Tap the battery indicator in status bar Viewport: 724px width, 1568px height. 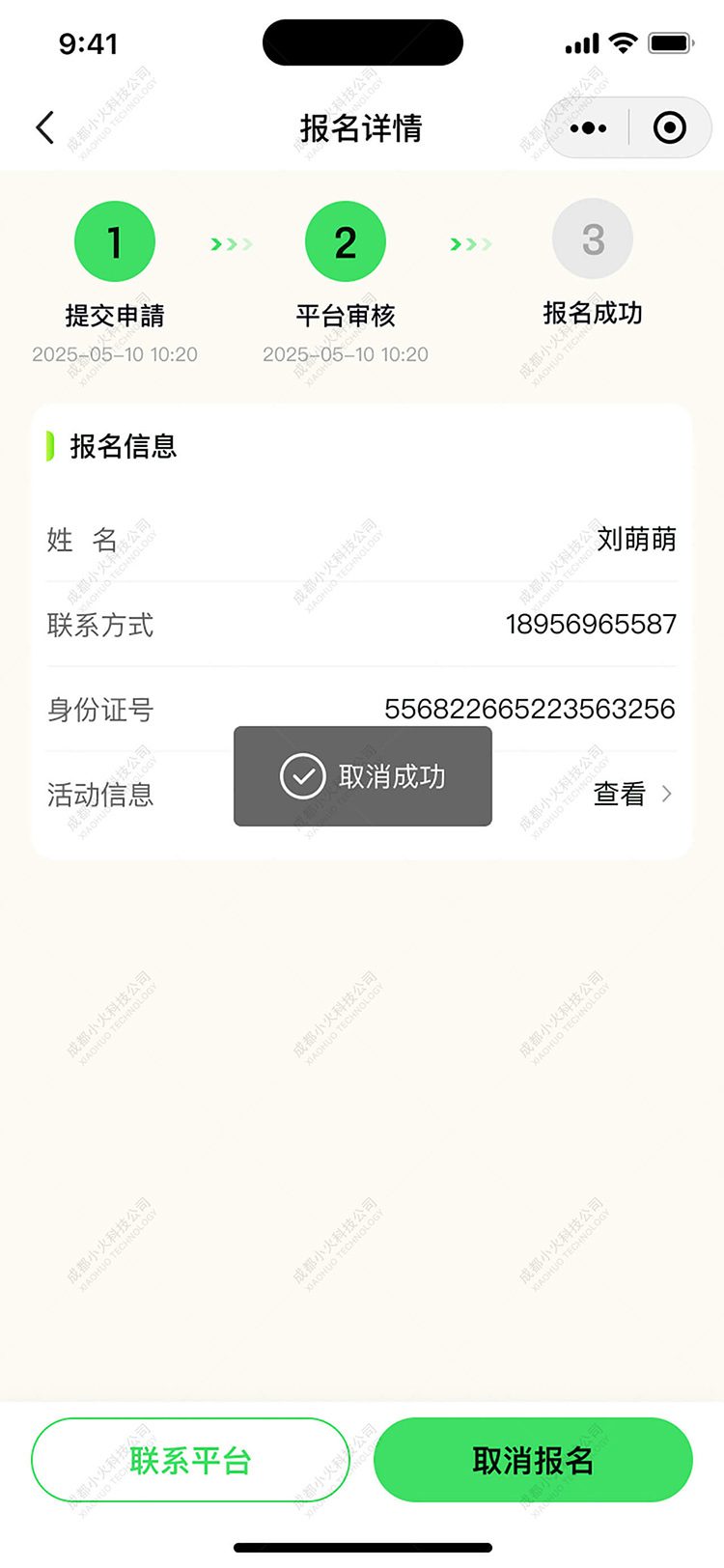pyautogui.click(x=669, y=42)
